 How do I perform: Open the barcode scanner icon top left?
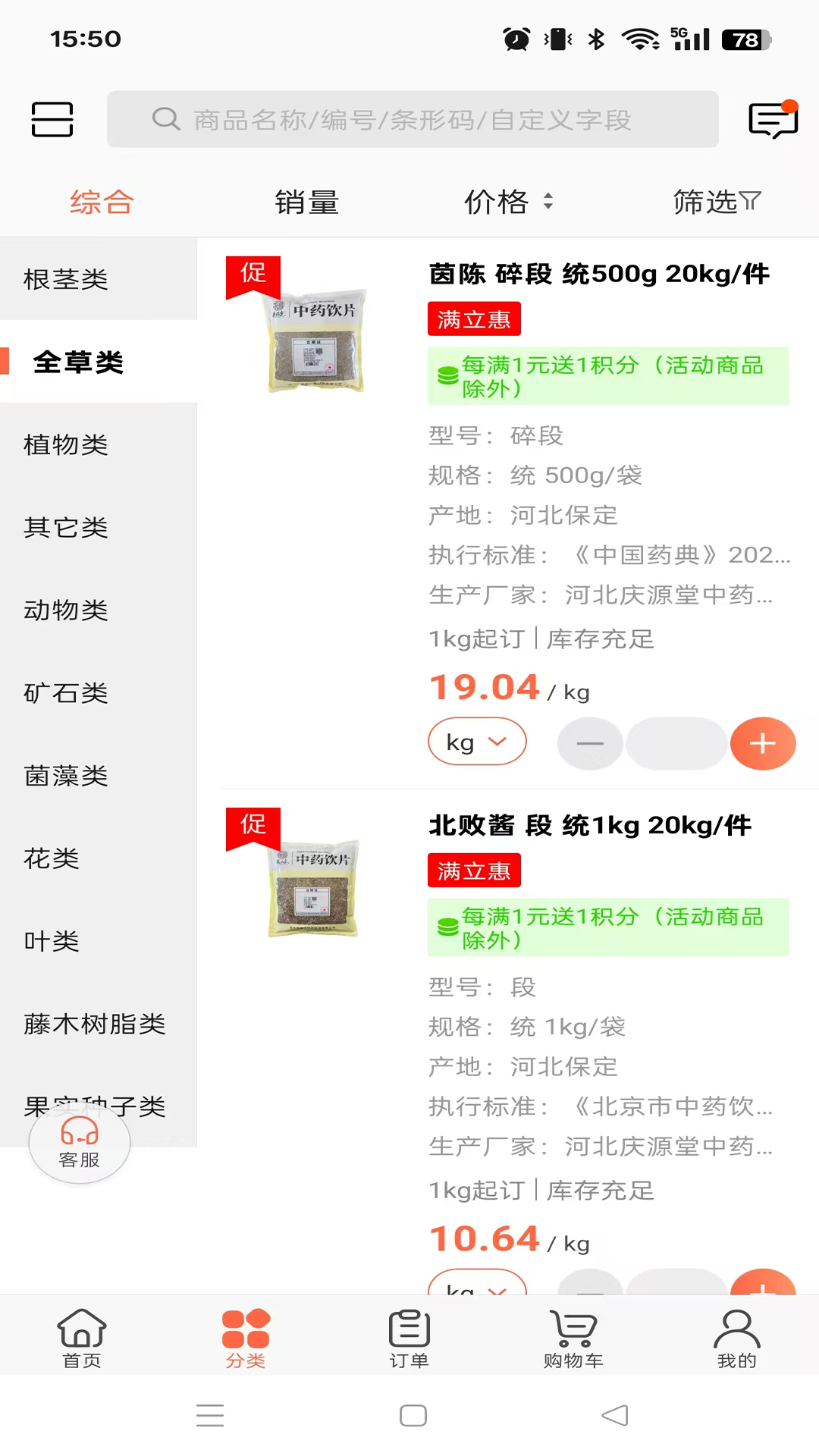pyautogui.click(x=51, y=119)
